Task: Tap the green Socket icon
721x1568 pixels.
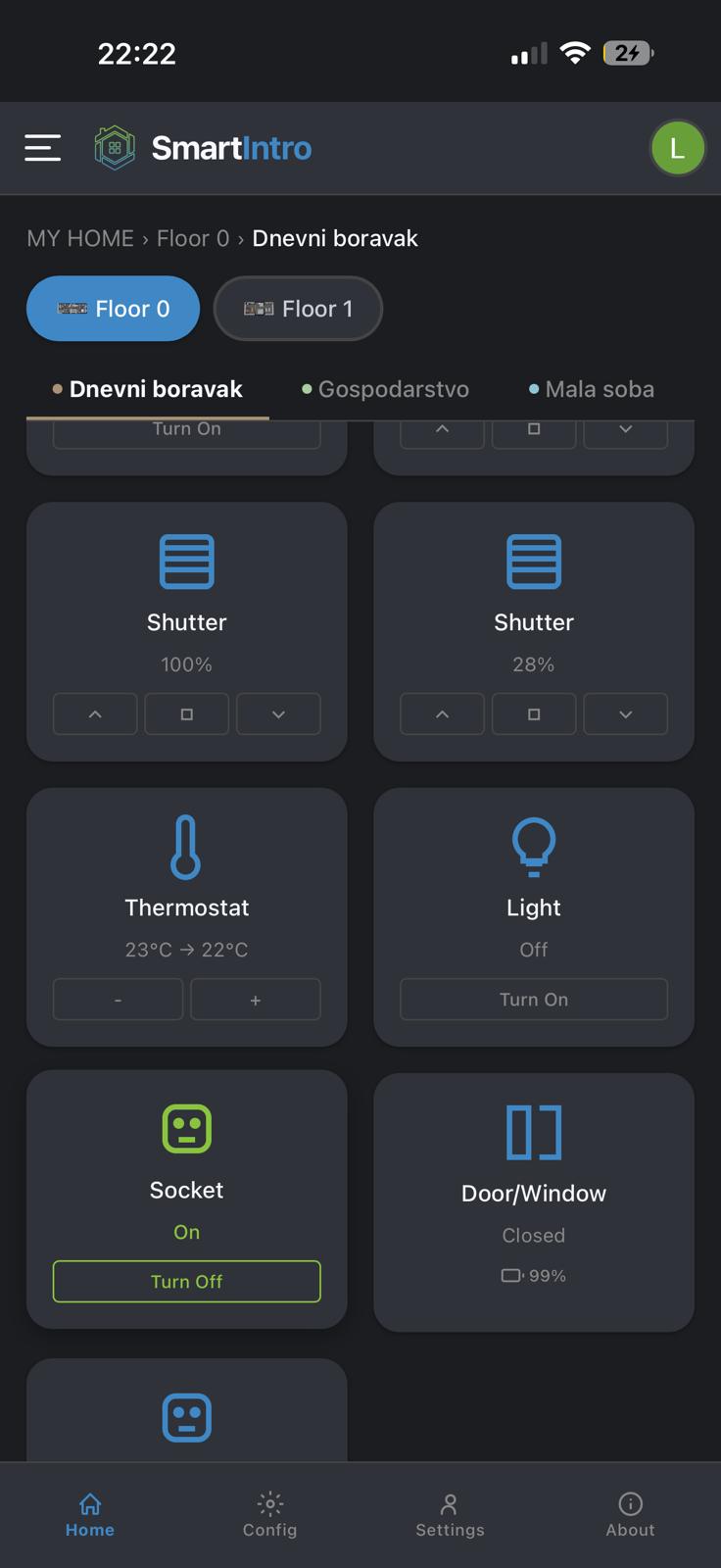Action: [186, 1129]
